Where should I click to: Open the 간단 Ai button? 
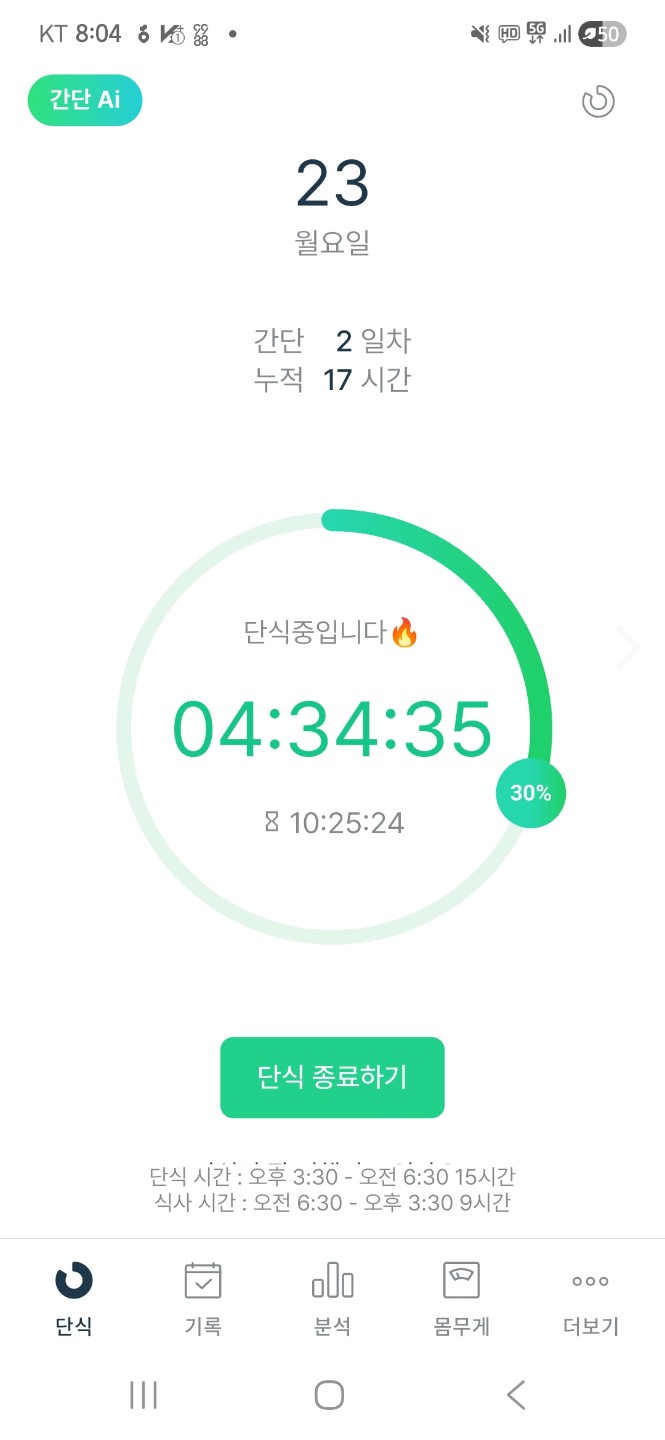point(85,101)
